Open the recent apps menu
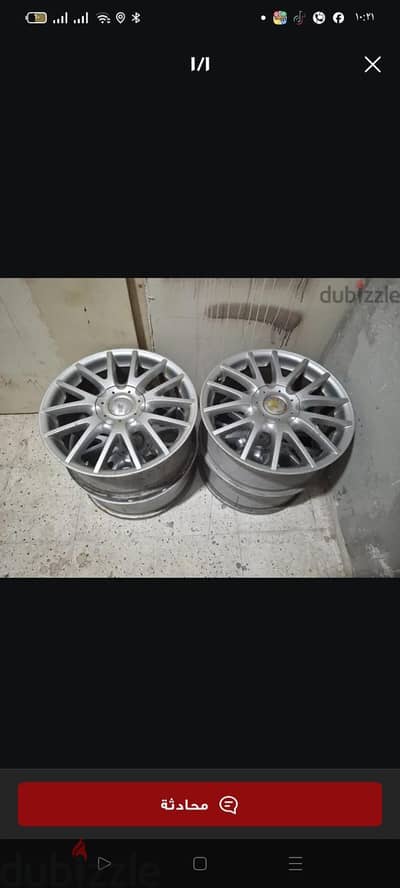 pos(295,863)
